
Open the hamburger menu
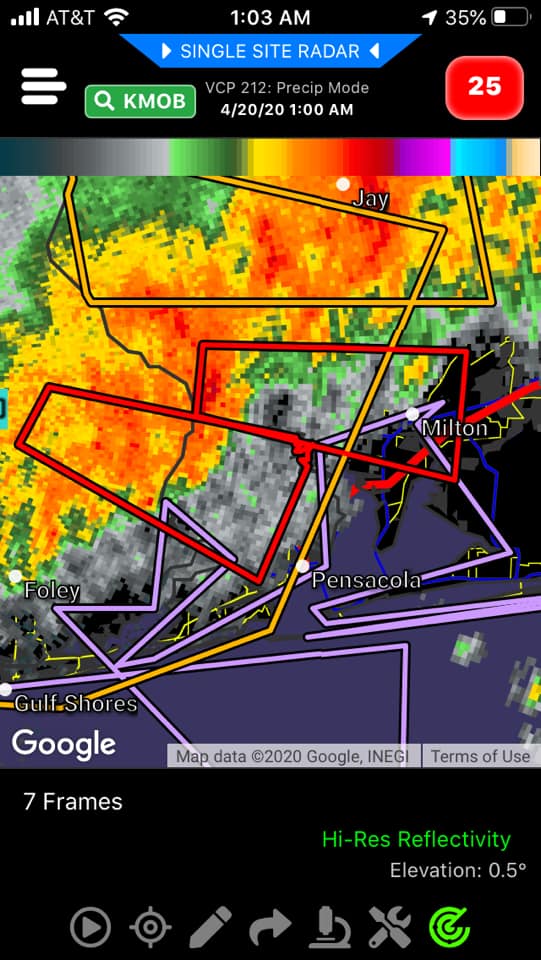coord(43,86)
